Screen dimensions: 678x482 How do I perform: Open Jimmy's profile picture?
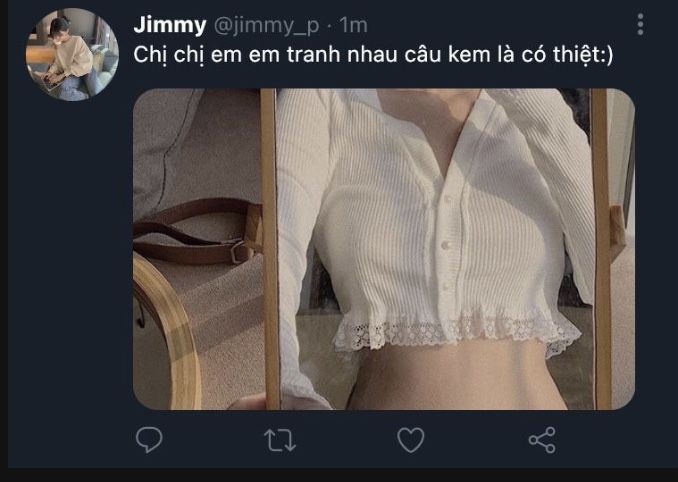coord(67,57)
